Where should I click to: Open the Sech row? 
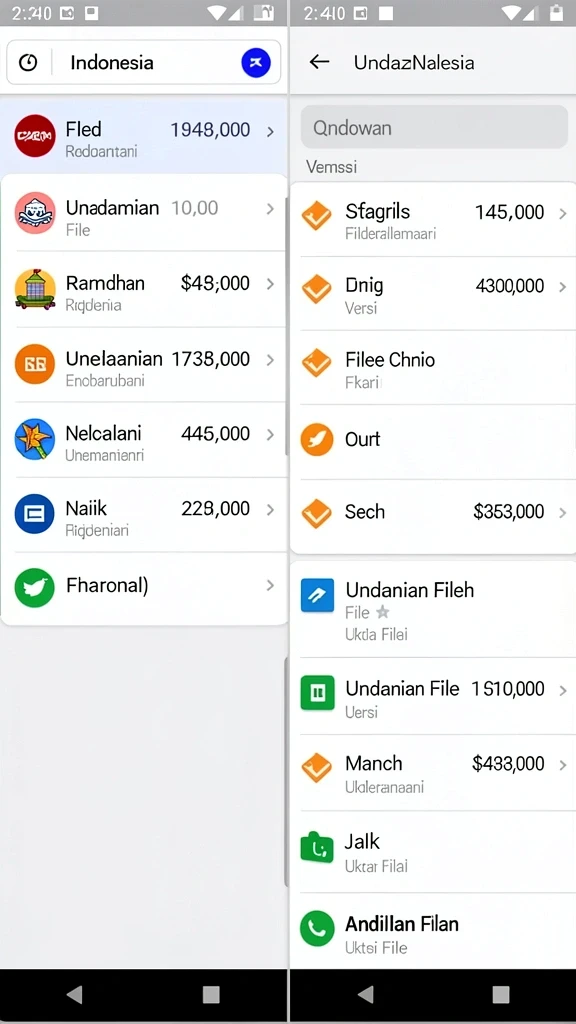coord(432,515)
